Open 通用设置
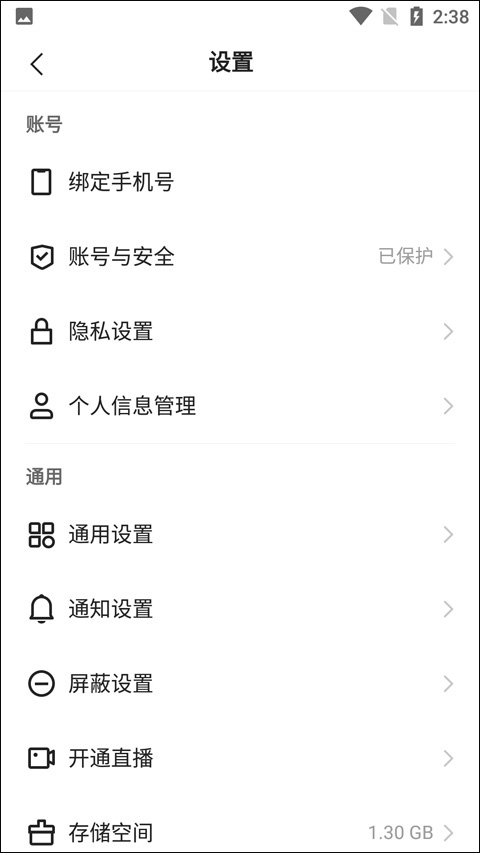 coord(240,535)
